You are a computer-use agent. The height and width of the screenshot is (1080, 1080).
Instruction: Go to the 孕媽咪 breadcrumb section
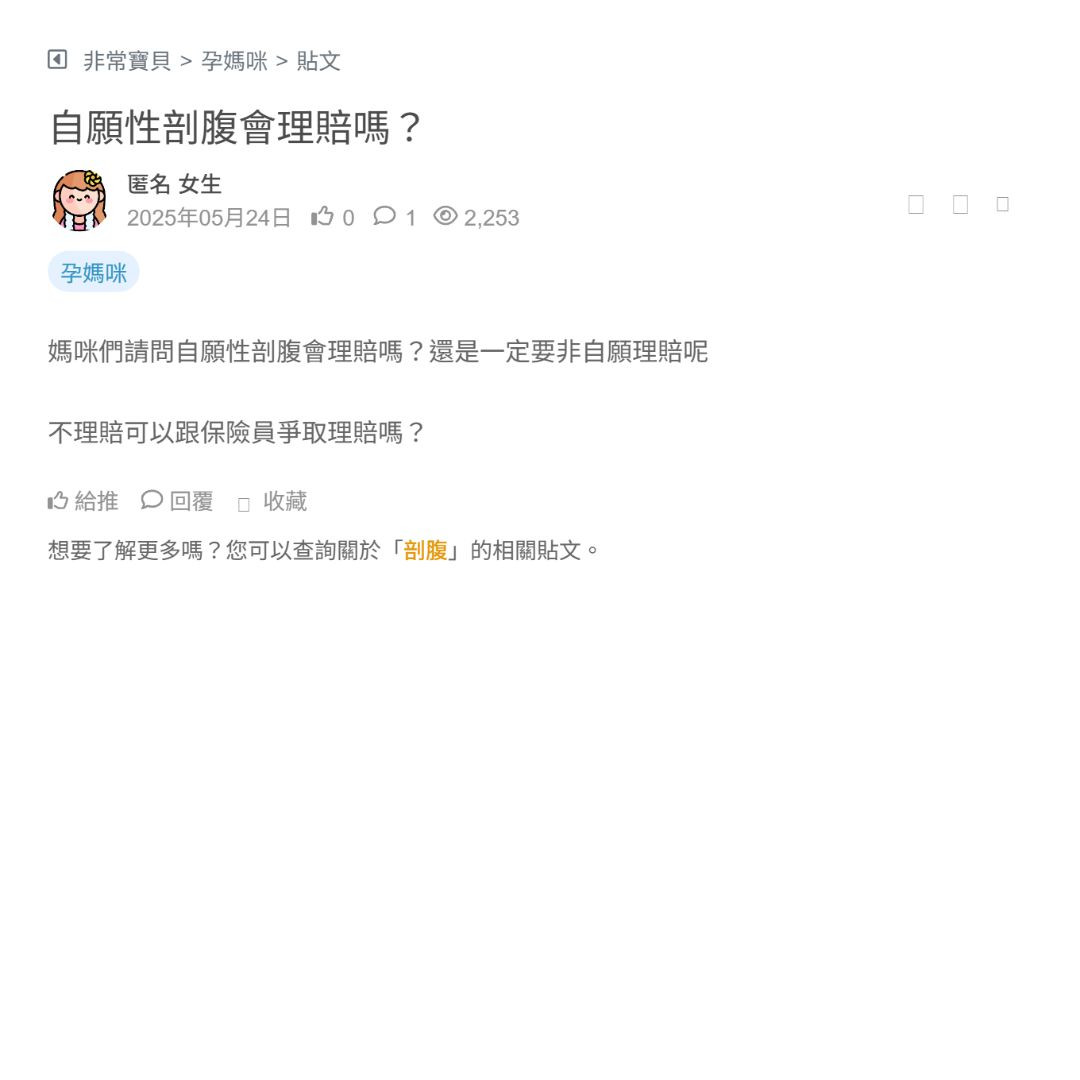(234, 61)
